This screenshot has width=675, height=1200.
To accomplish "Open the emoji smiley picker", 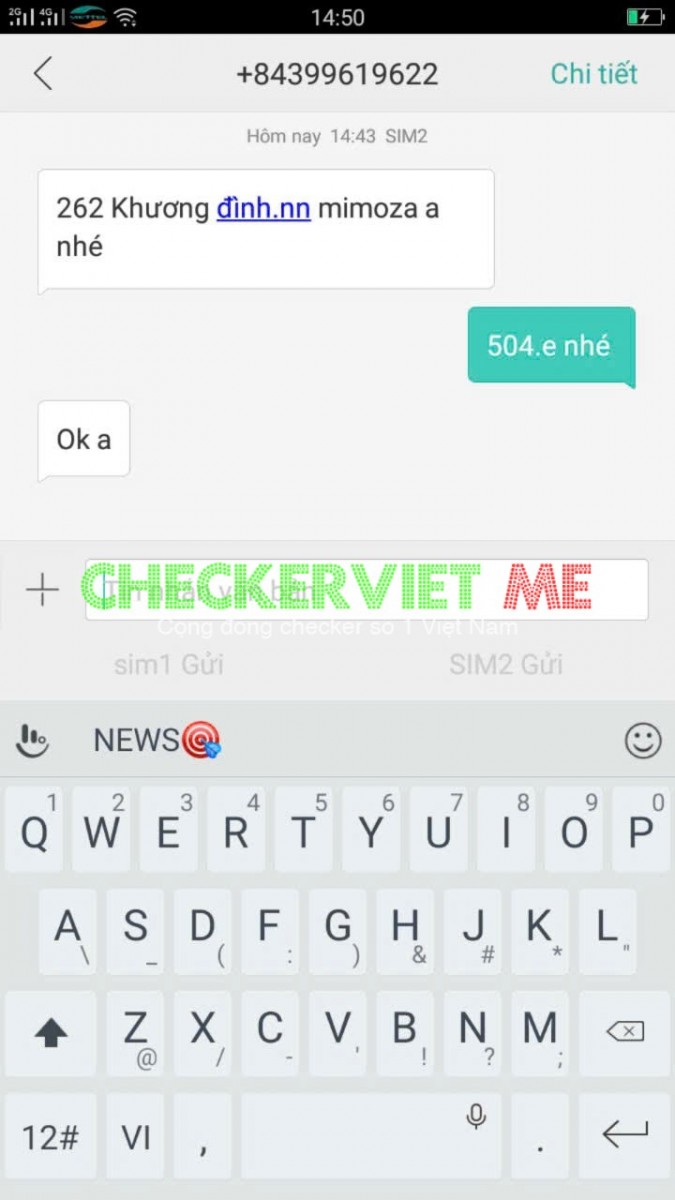I will pyautogui.click(x=642, y=741).
